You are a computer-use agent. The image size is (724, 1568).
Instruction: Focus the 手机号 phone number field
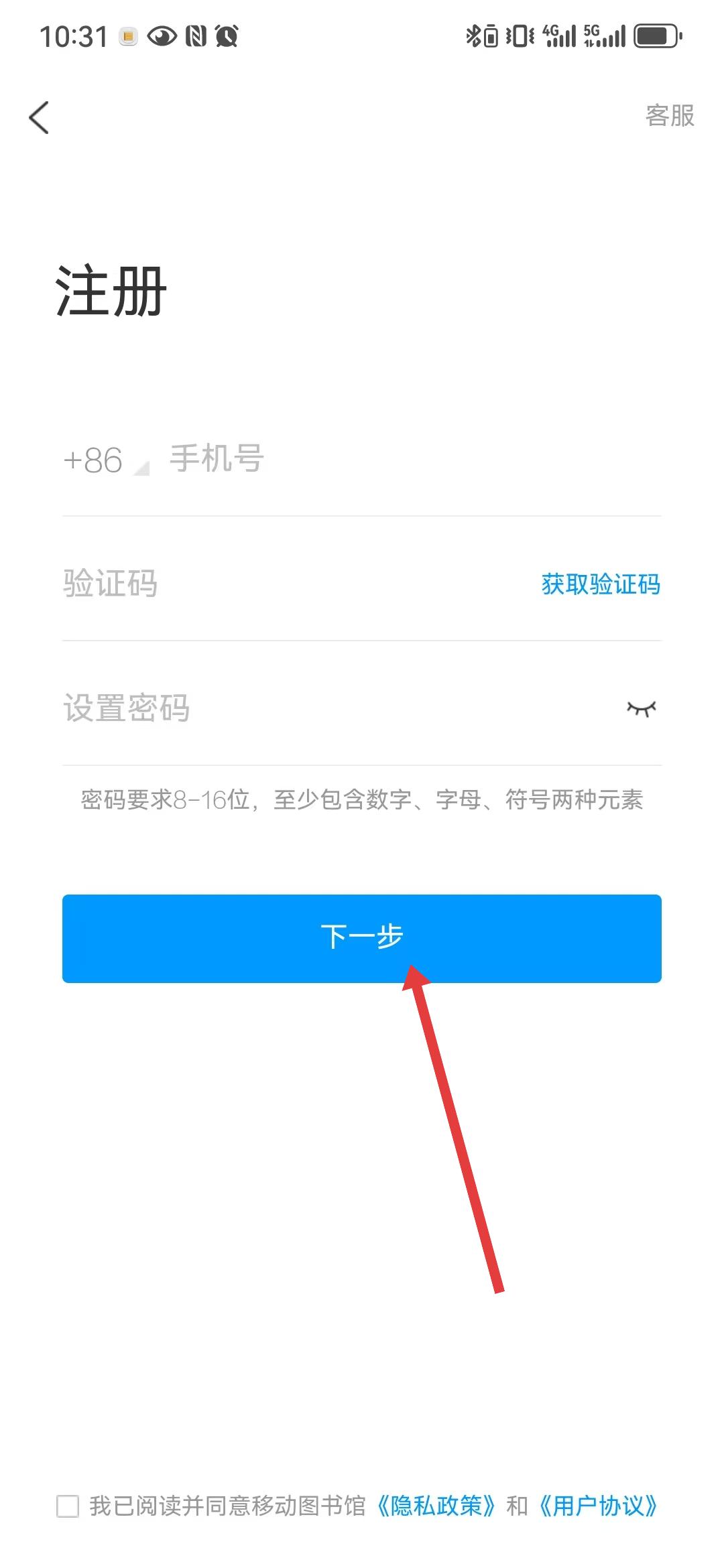402,460
